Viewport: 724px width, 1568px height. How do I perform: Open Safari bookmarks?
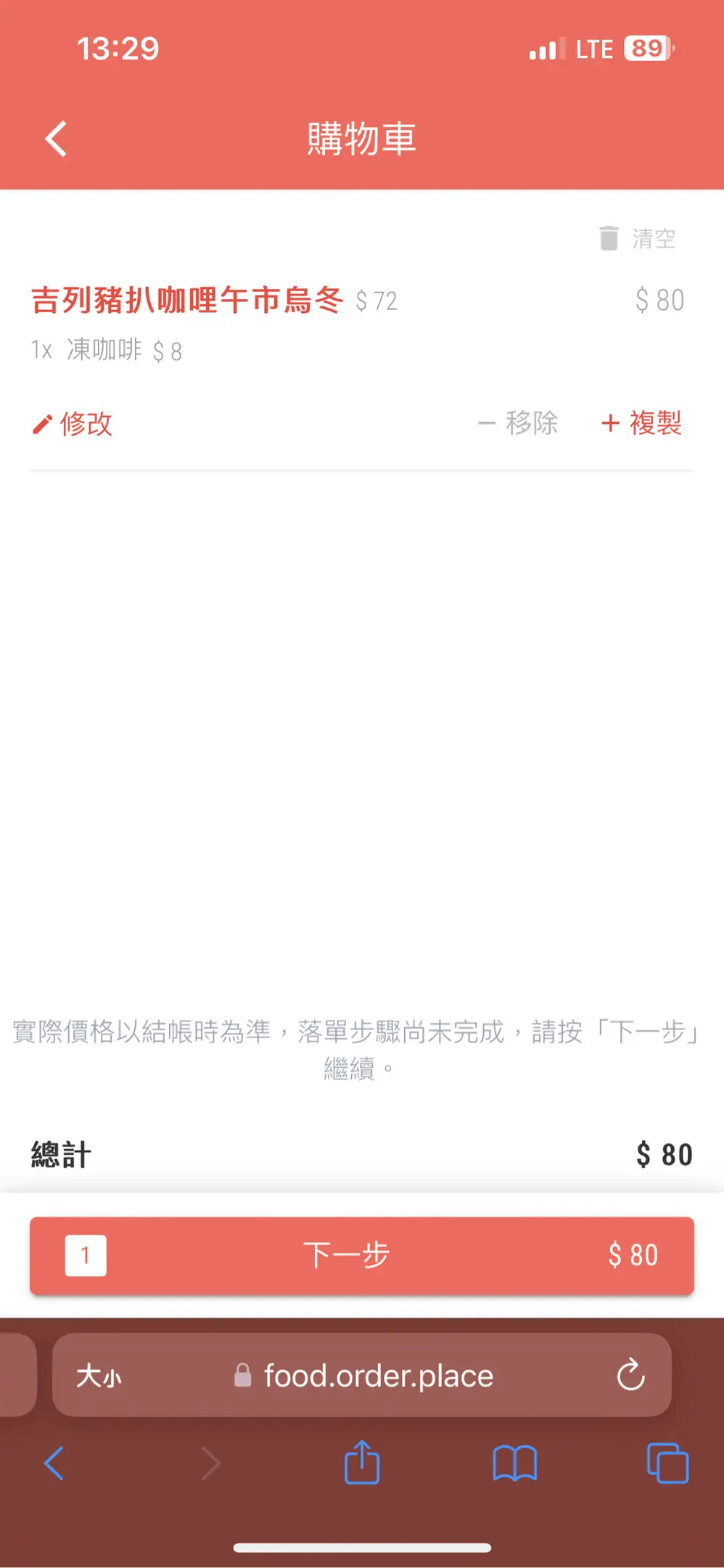514,1463
